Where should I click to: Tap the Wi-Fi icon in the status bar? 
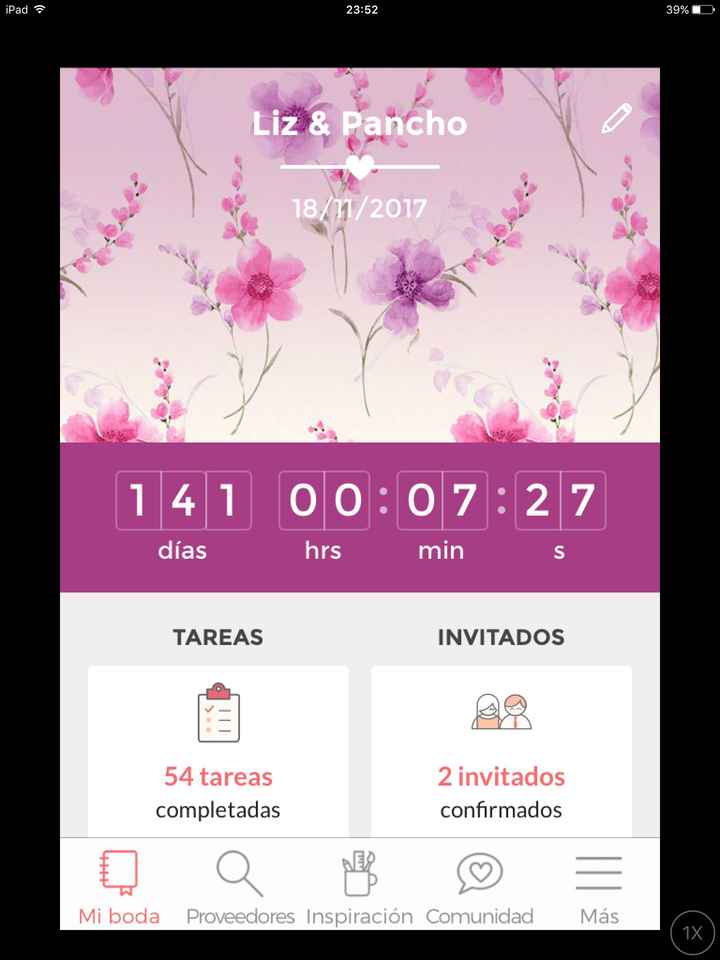coord(40,10)
